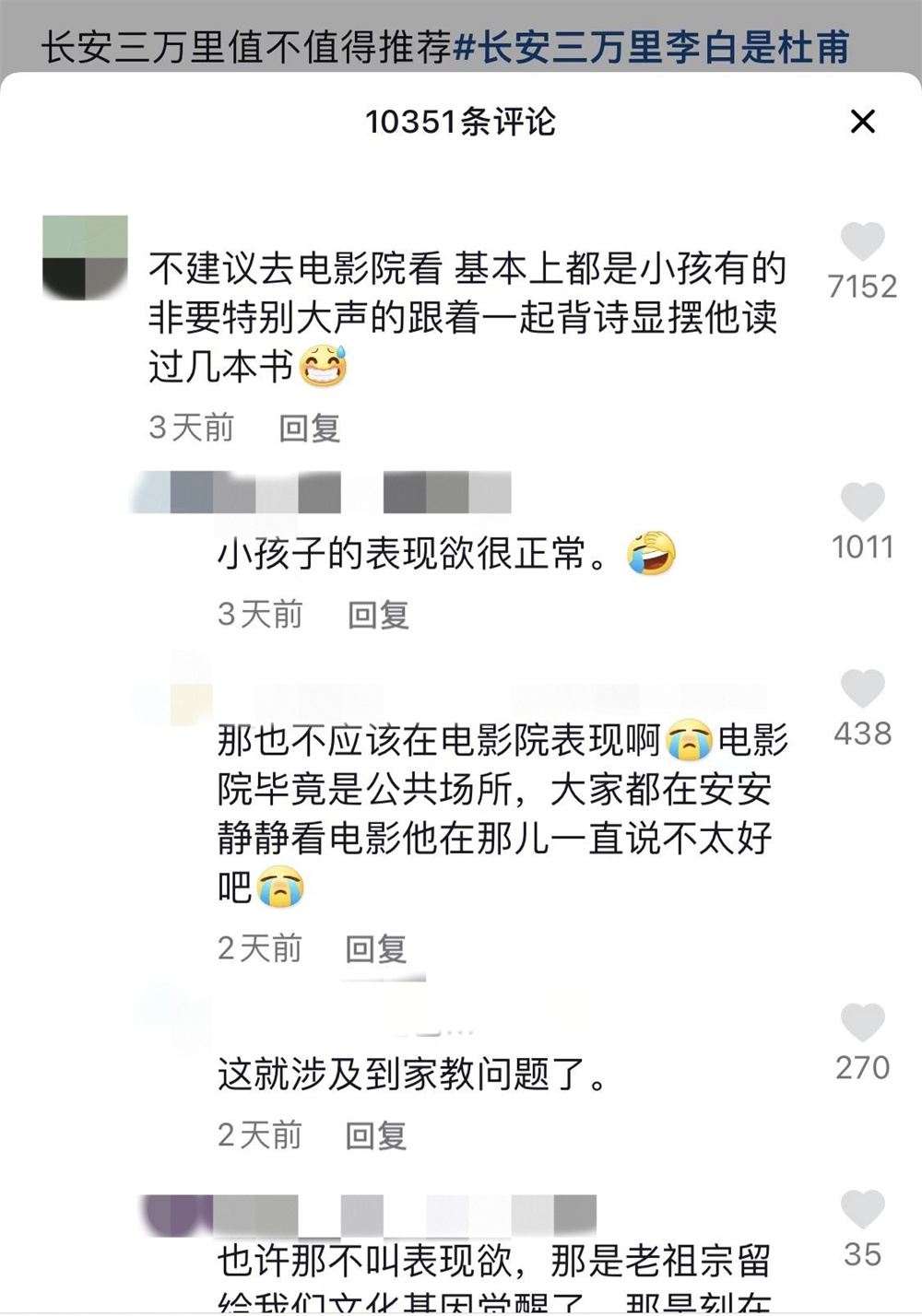Like the comment with 35 likes
The height and width of the screenshot is (1316, 922).
(x=863, y=1210)
